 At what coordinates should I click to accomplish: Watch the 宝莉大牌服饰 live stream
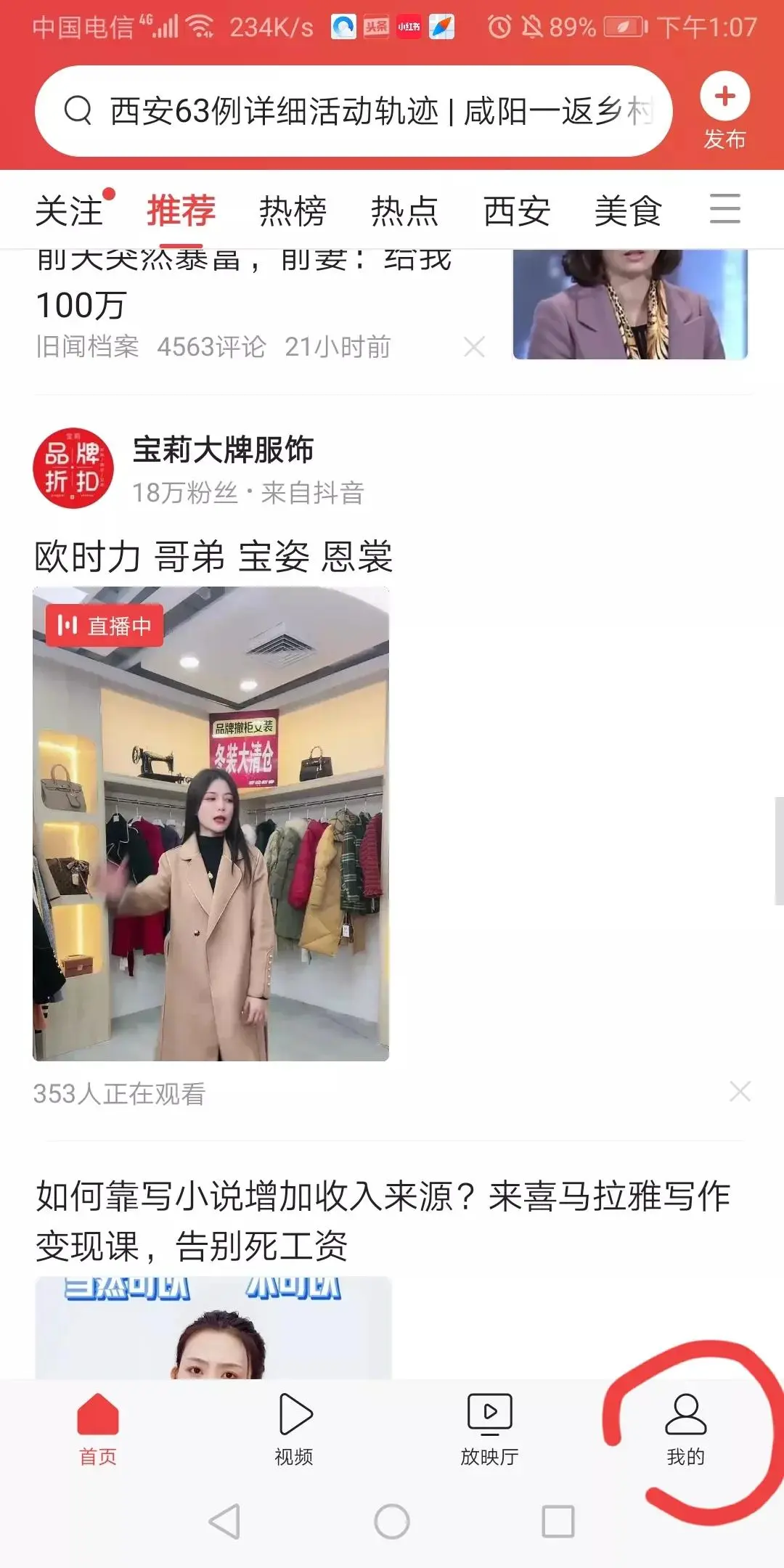211,824
